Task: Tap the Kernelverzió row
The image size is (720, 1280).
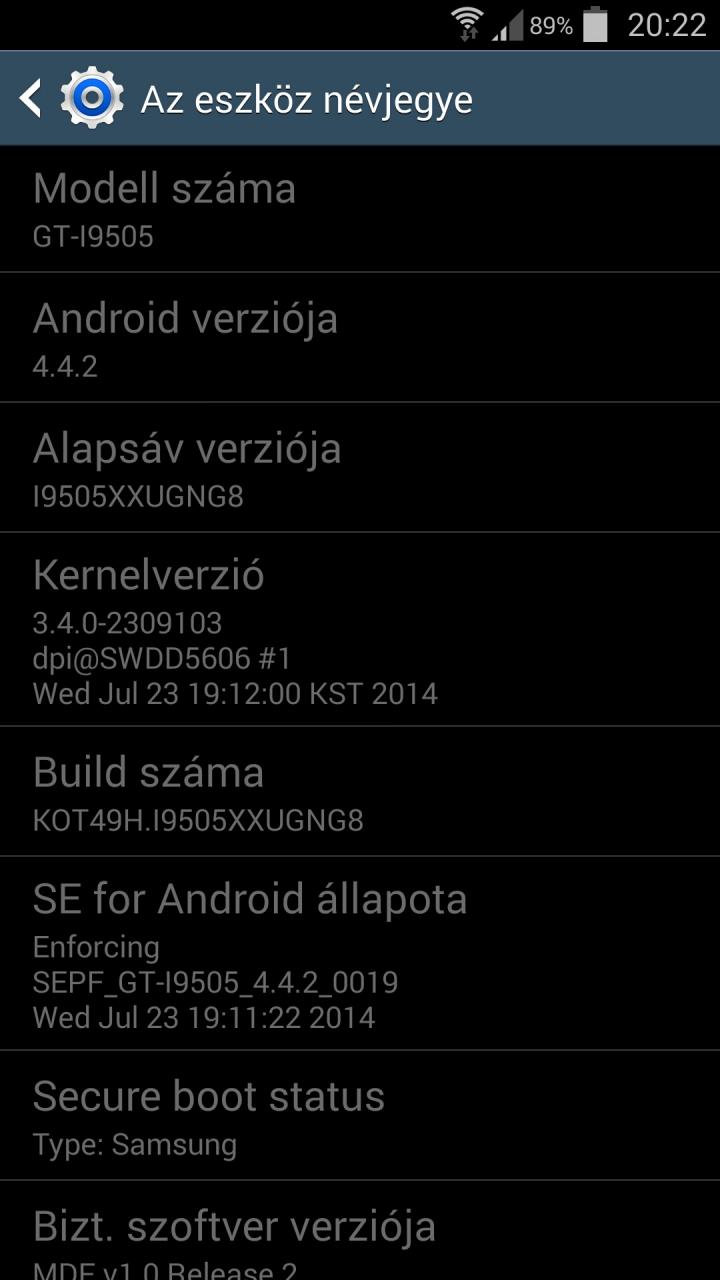Action: [x=360, y=630]
